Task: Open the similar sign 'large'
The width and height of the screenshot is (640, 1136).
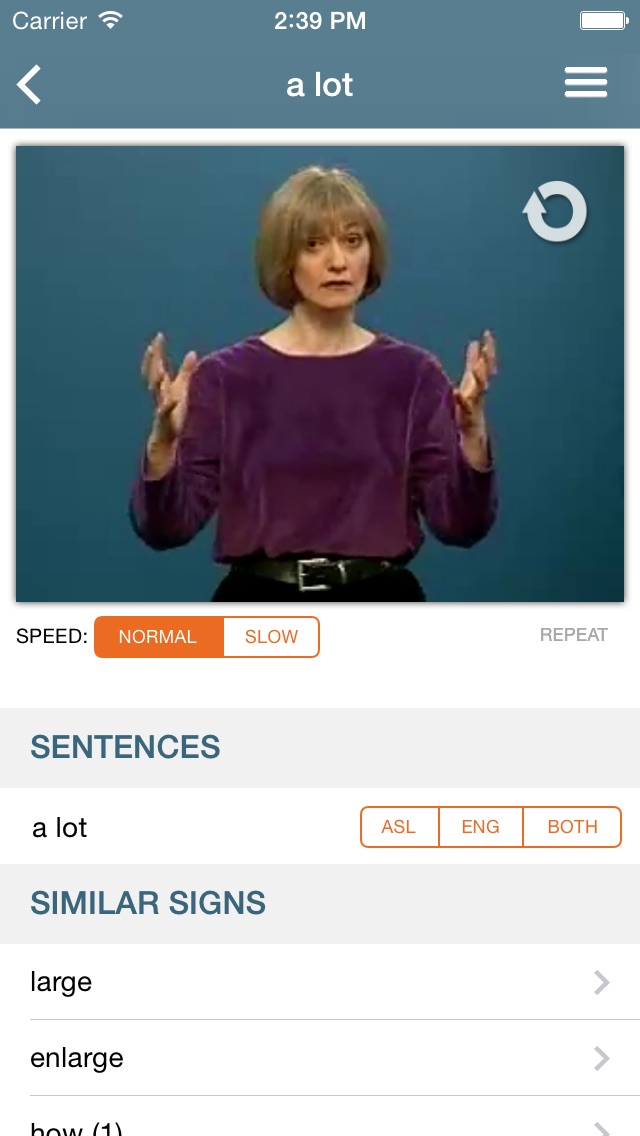Action: 320,982
